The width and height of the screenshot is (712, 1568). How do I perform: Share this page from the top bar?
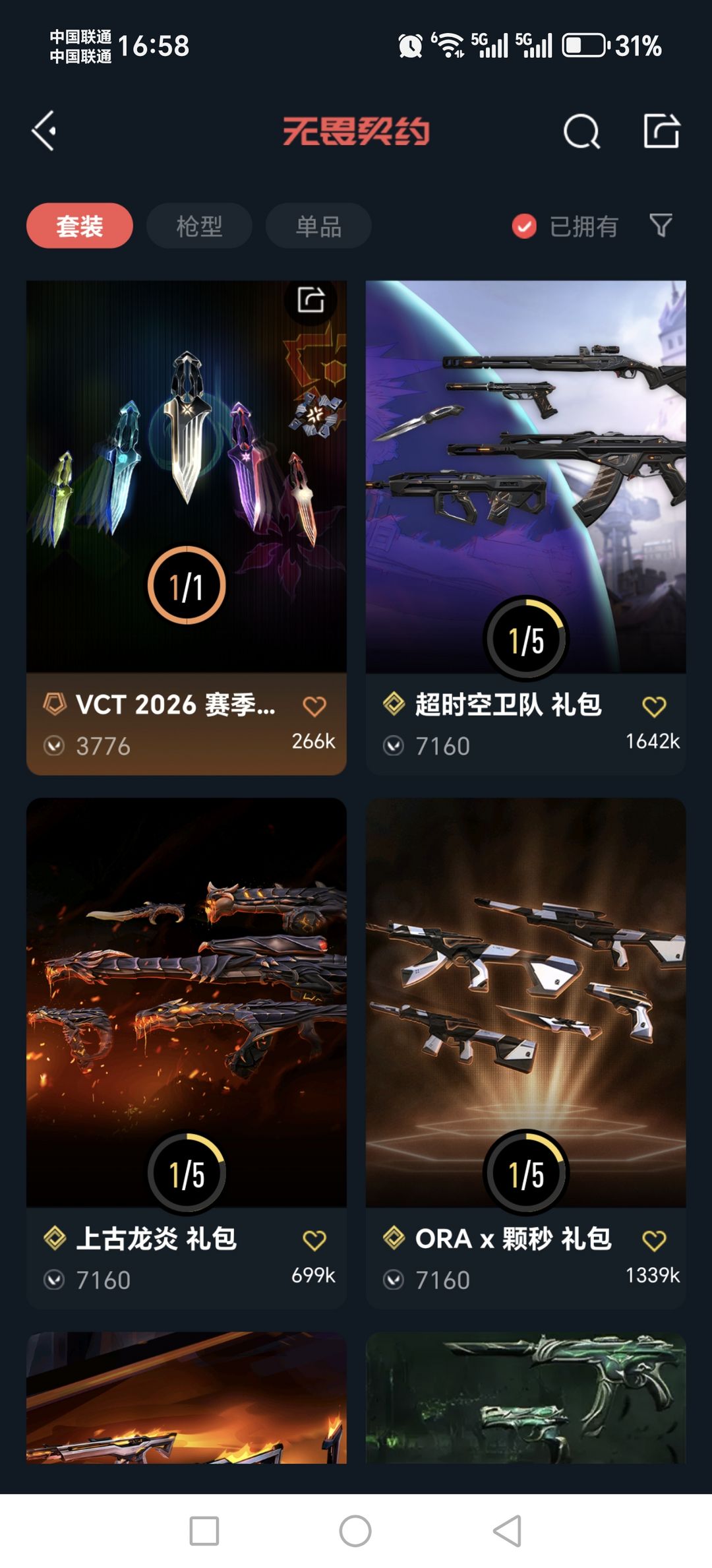[x=661, y=131]
